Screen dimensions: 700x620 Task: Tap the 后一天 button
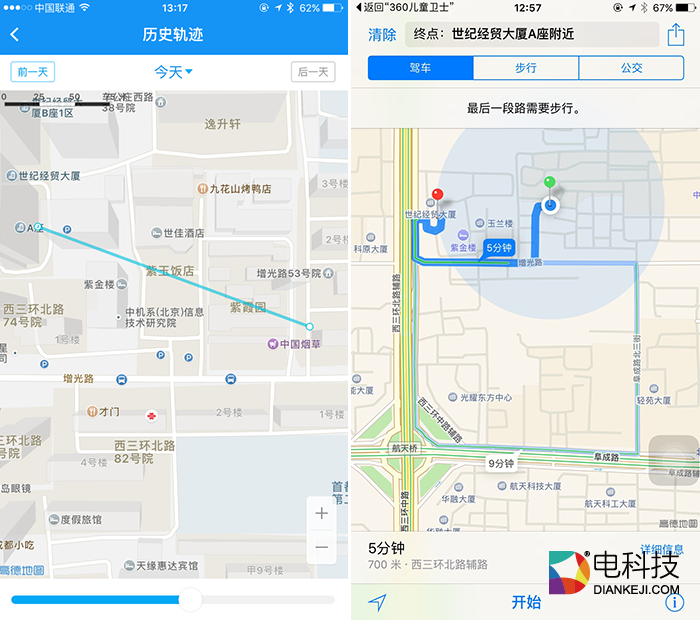pos(313,72)
